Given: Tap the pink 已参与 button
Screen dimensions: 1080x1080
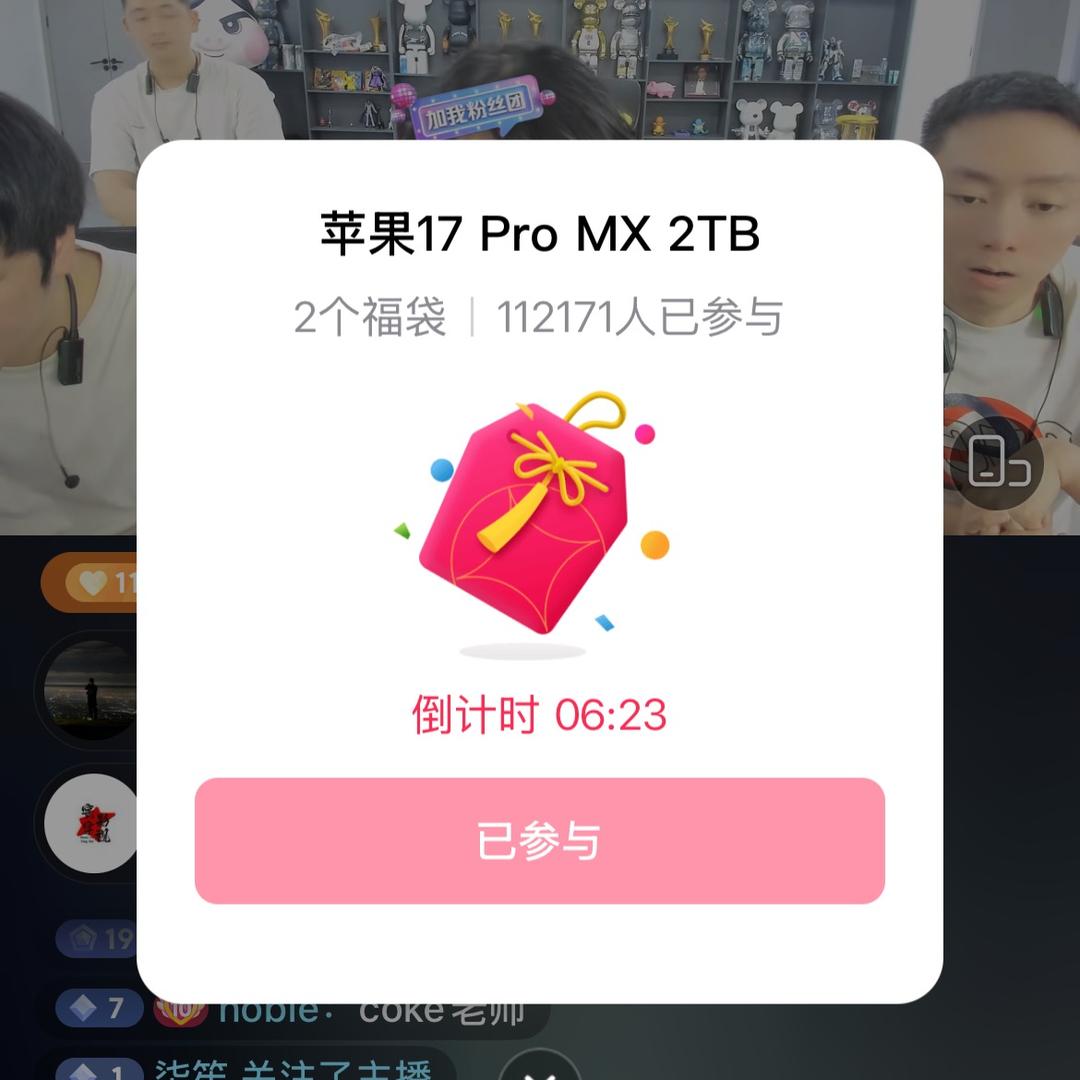Looking at the screenshot, I should coord(539,840).
